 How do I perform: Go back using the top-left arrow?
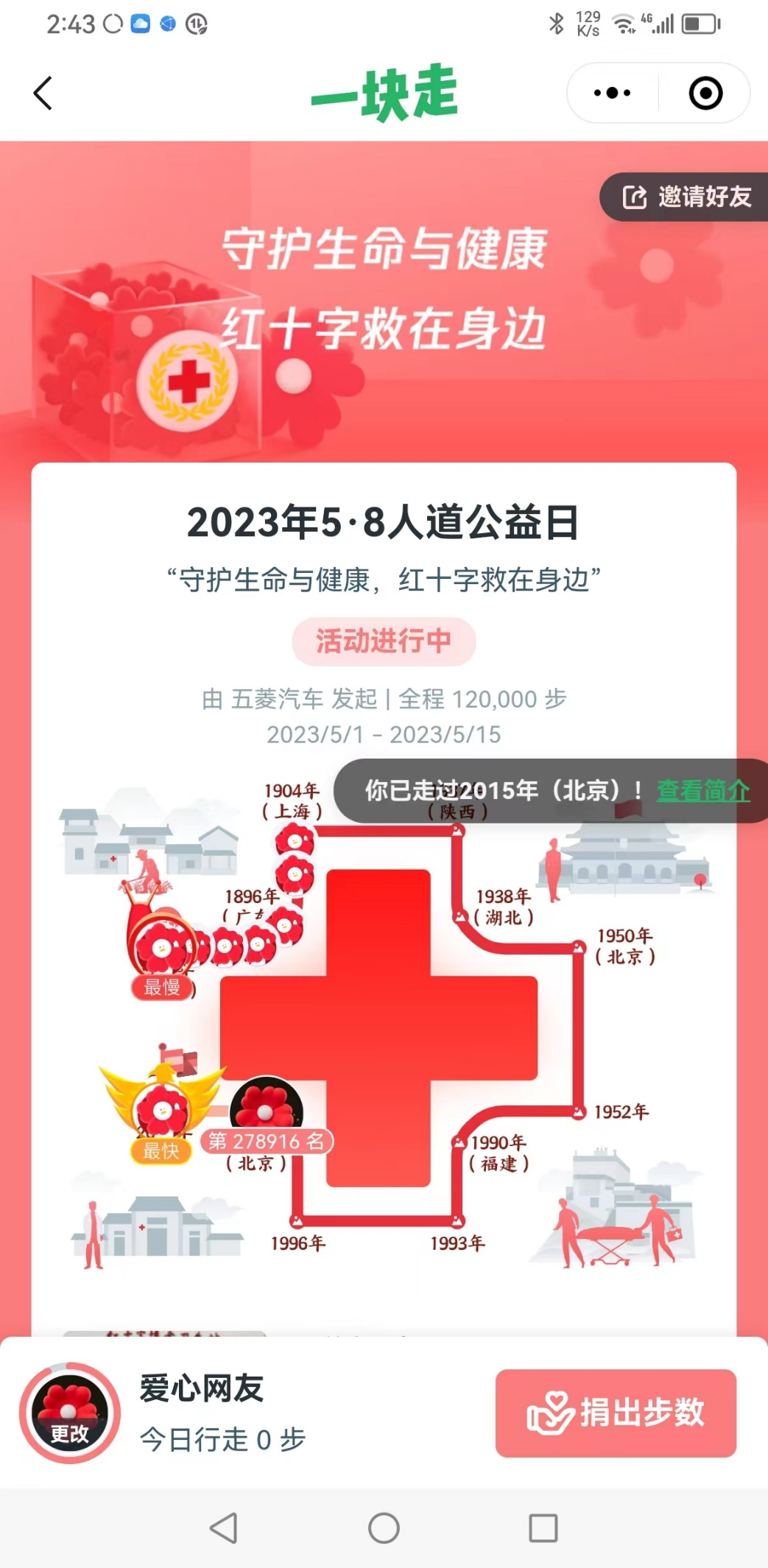coord(43,94)
